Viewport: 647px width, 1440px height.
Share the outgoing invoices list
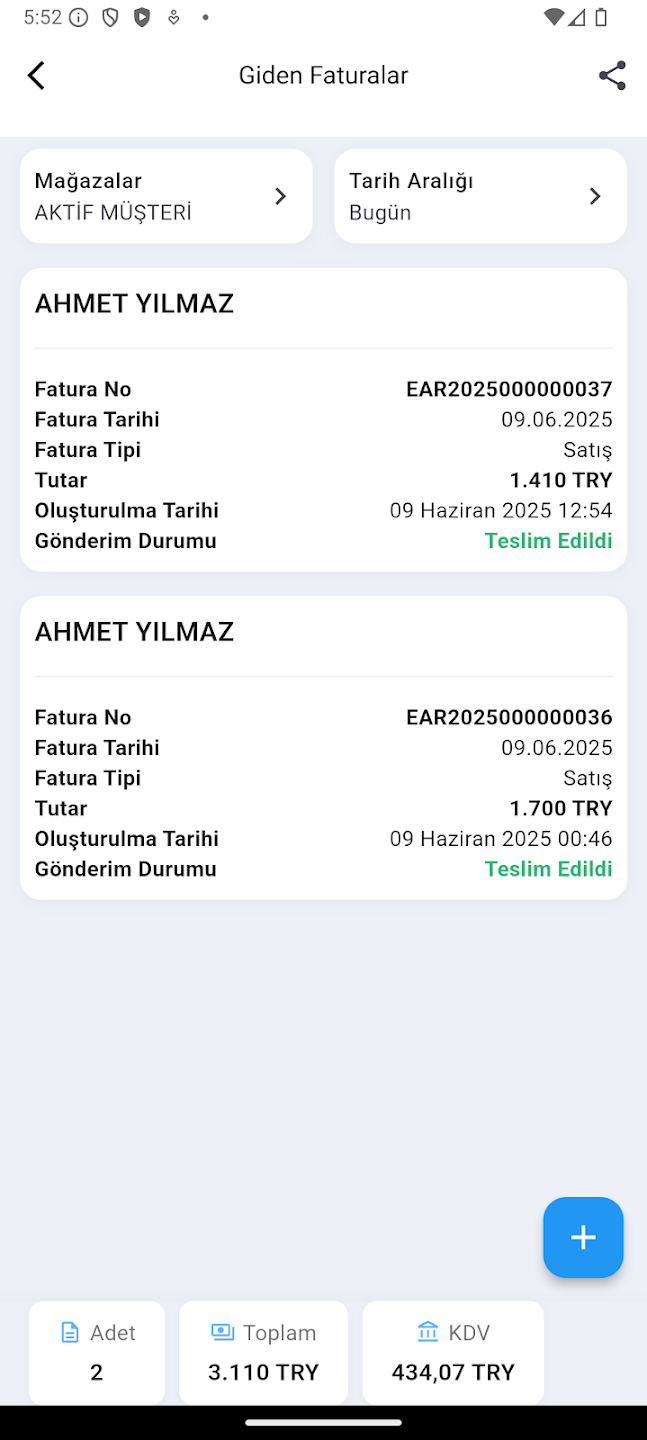point(612,76)
